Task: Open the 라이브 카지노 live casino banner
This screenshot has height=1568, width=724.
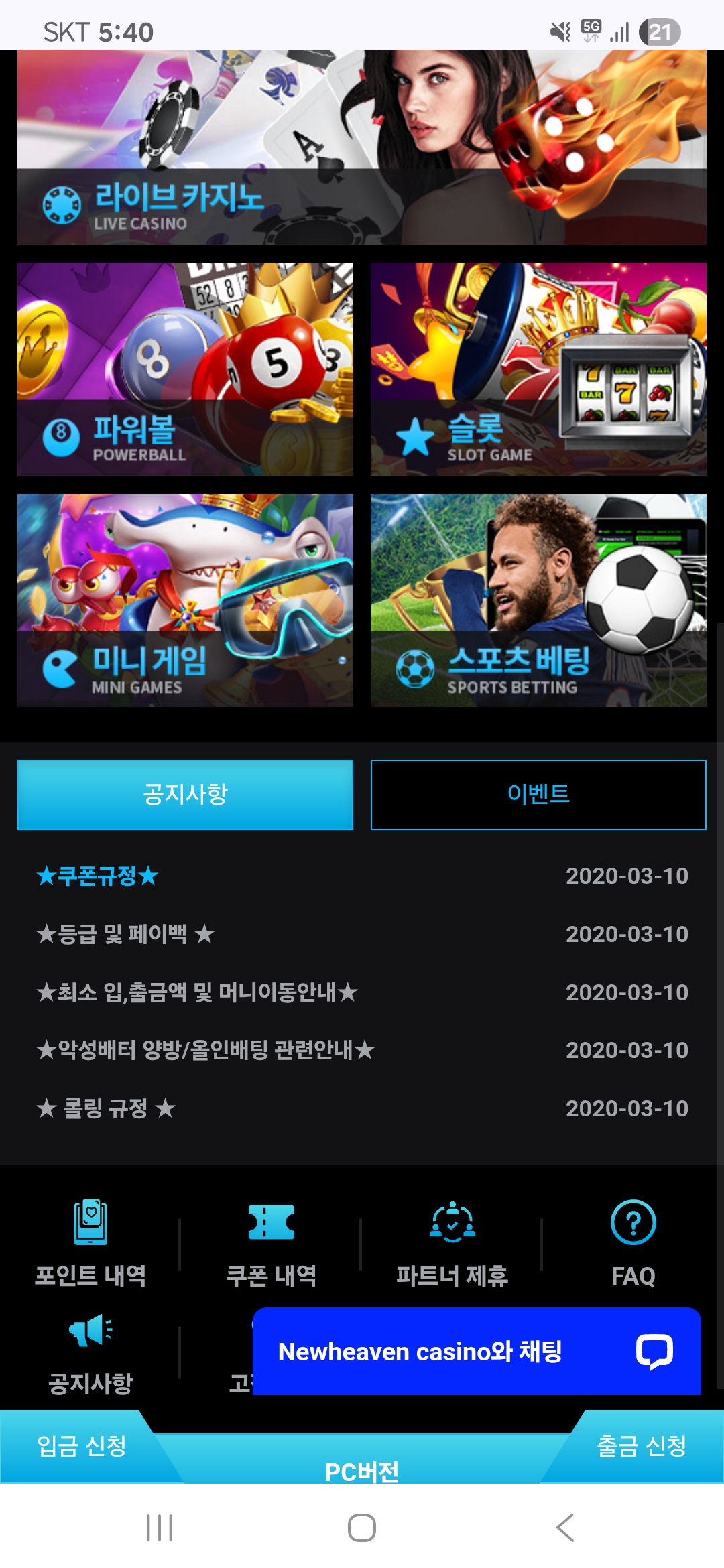Action: coord(362,147)
